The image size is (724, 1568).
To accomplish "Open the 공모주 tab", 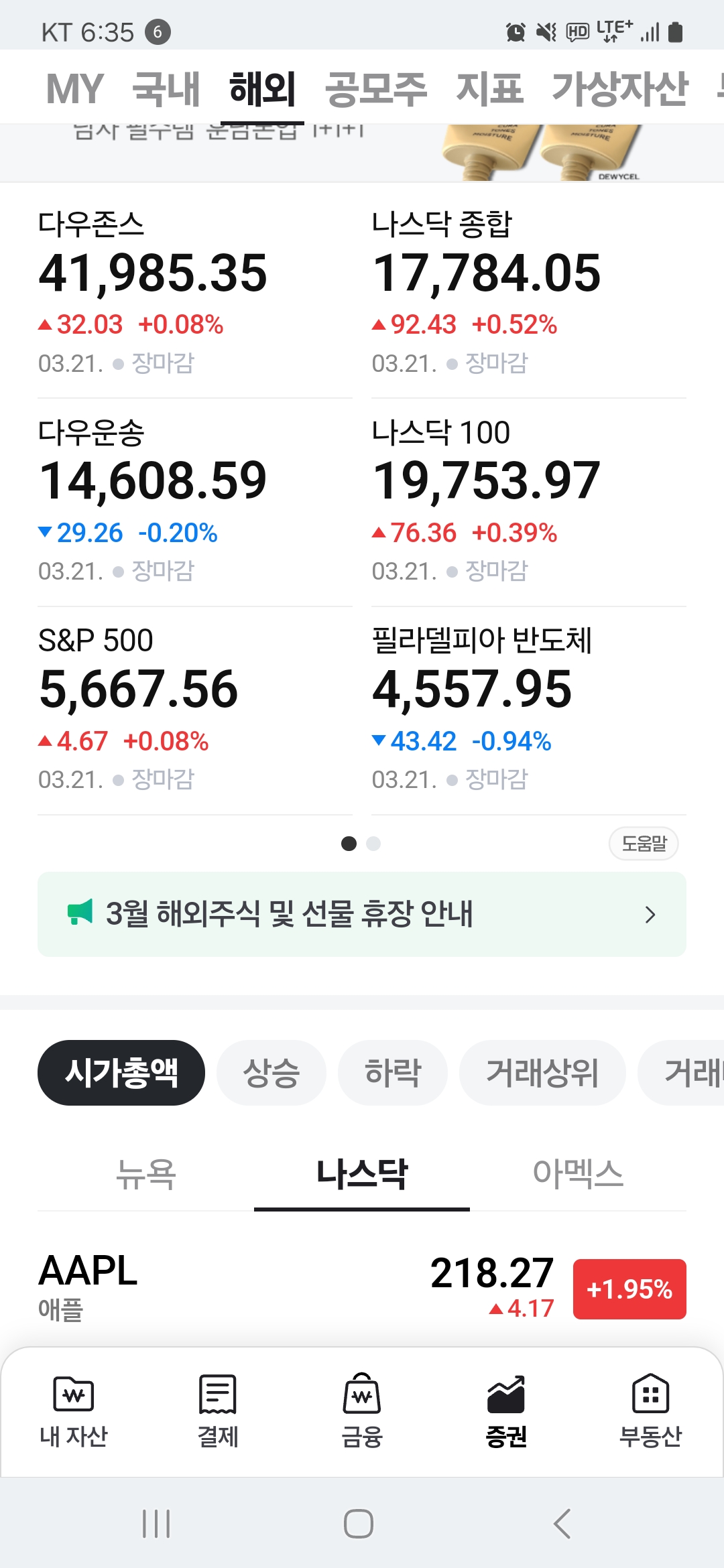I will click(x=376, y=88).
